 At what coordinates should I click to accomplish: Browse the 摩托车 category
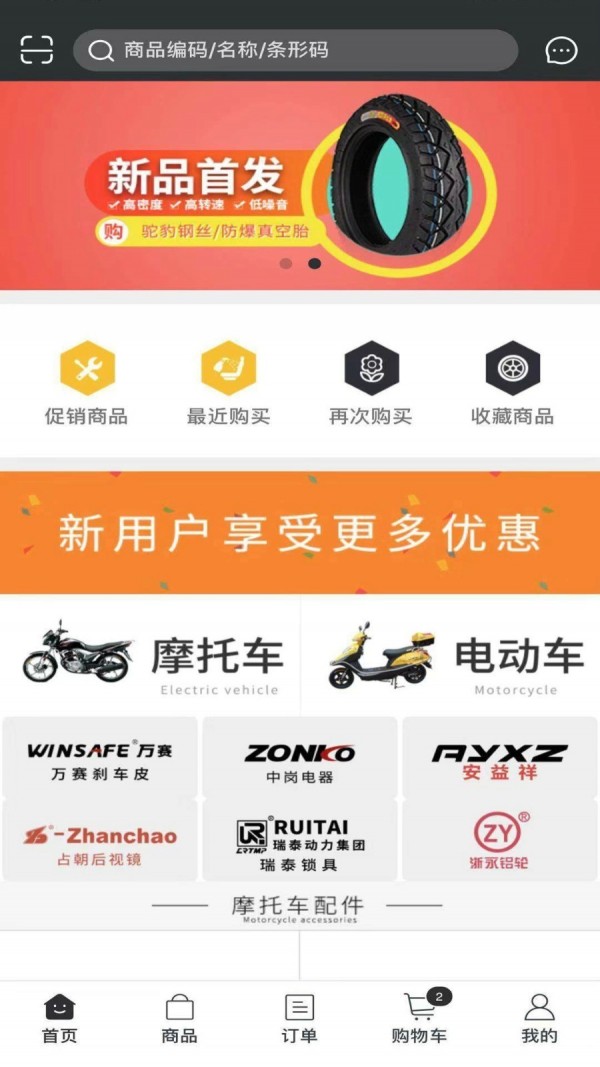point(150,657)
